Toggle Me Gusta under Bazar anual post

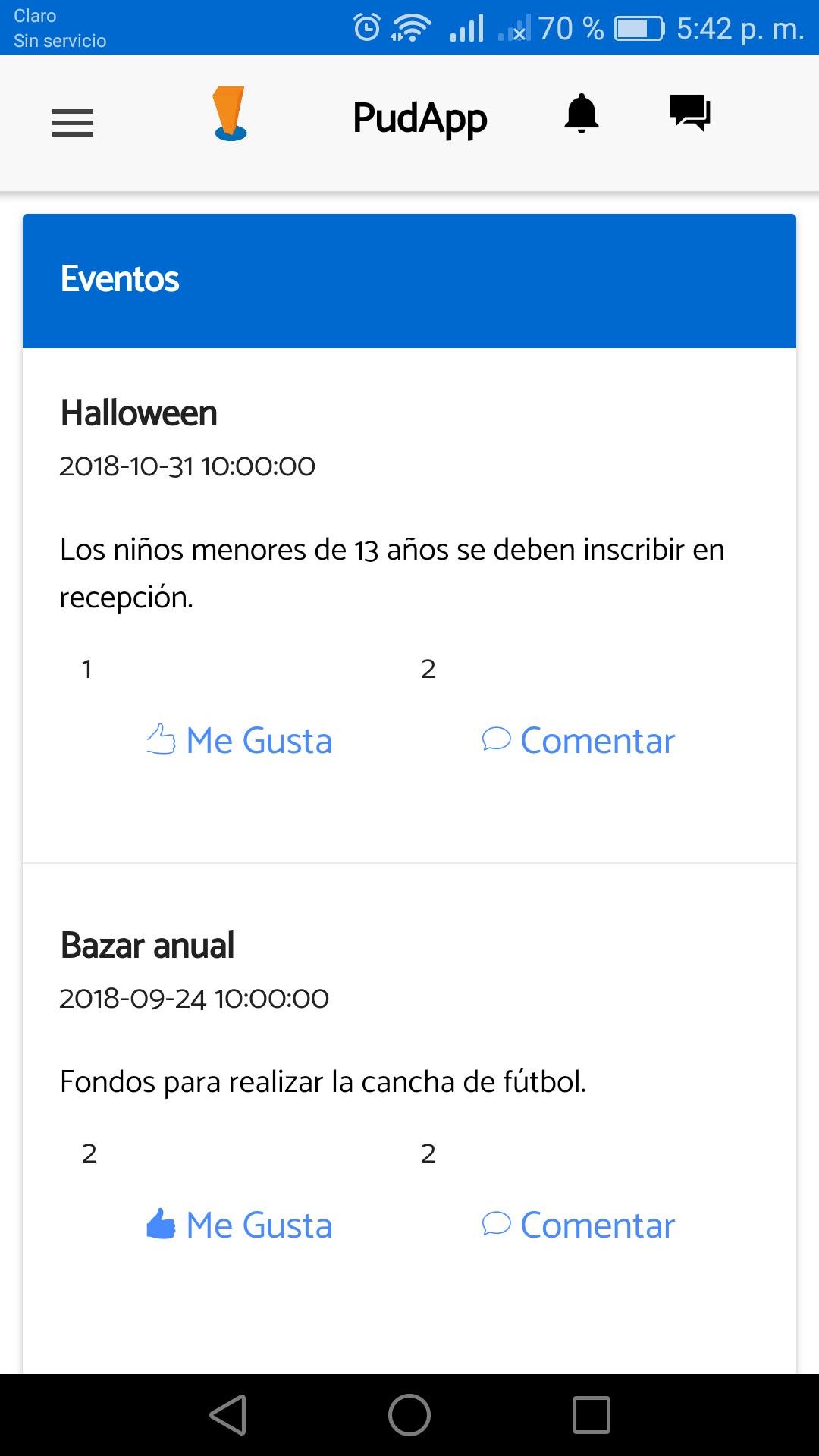coord(237,1224)
